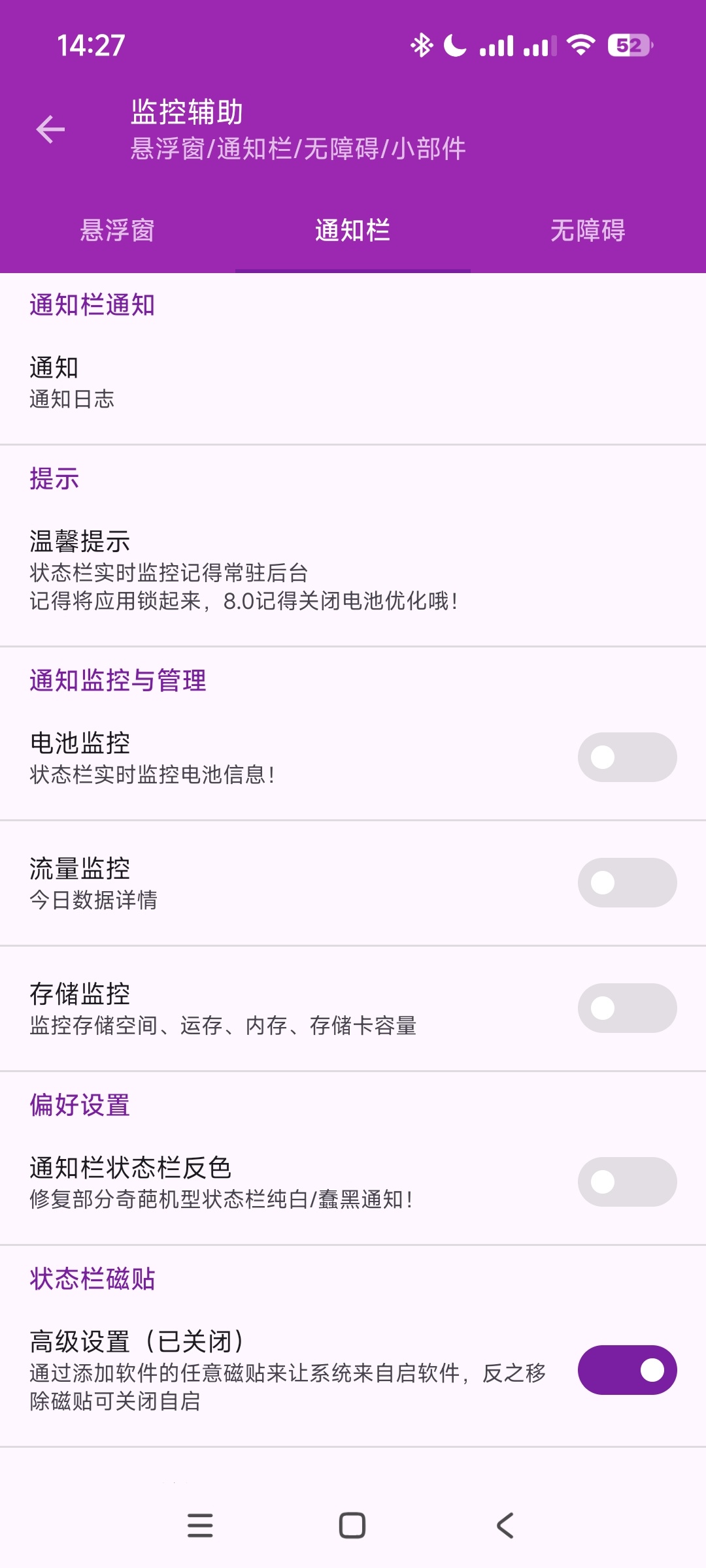Tap the Bluetooth status icon

[422, 44]
